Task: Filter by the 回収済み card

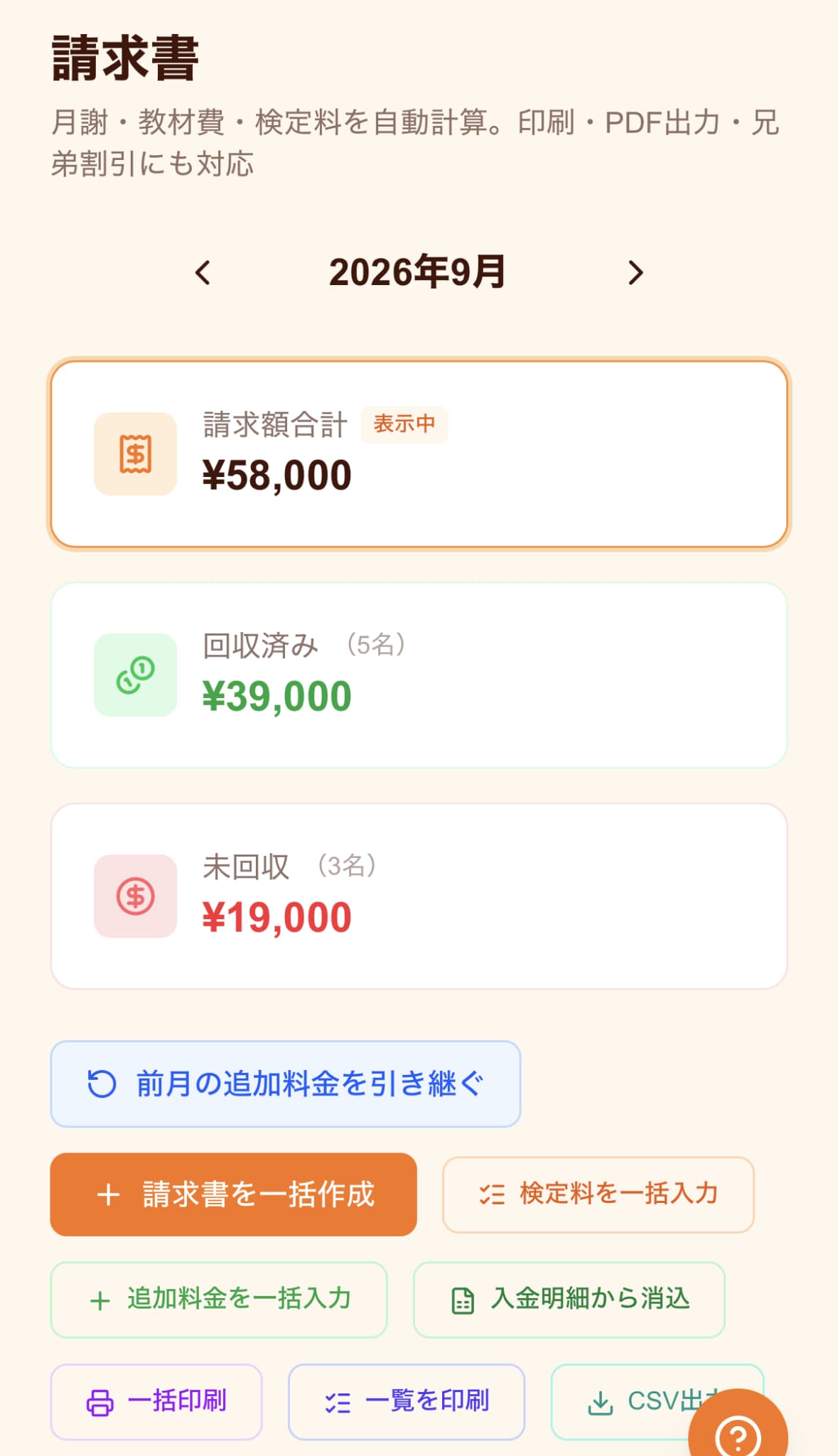Action: 419,675
